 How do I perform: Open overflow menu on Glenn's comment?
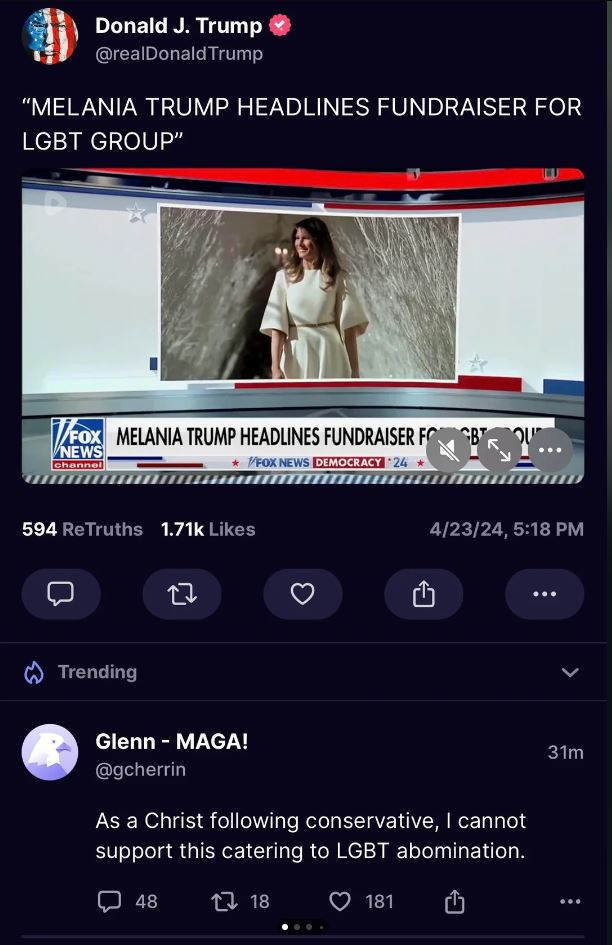pos(570,901)
